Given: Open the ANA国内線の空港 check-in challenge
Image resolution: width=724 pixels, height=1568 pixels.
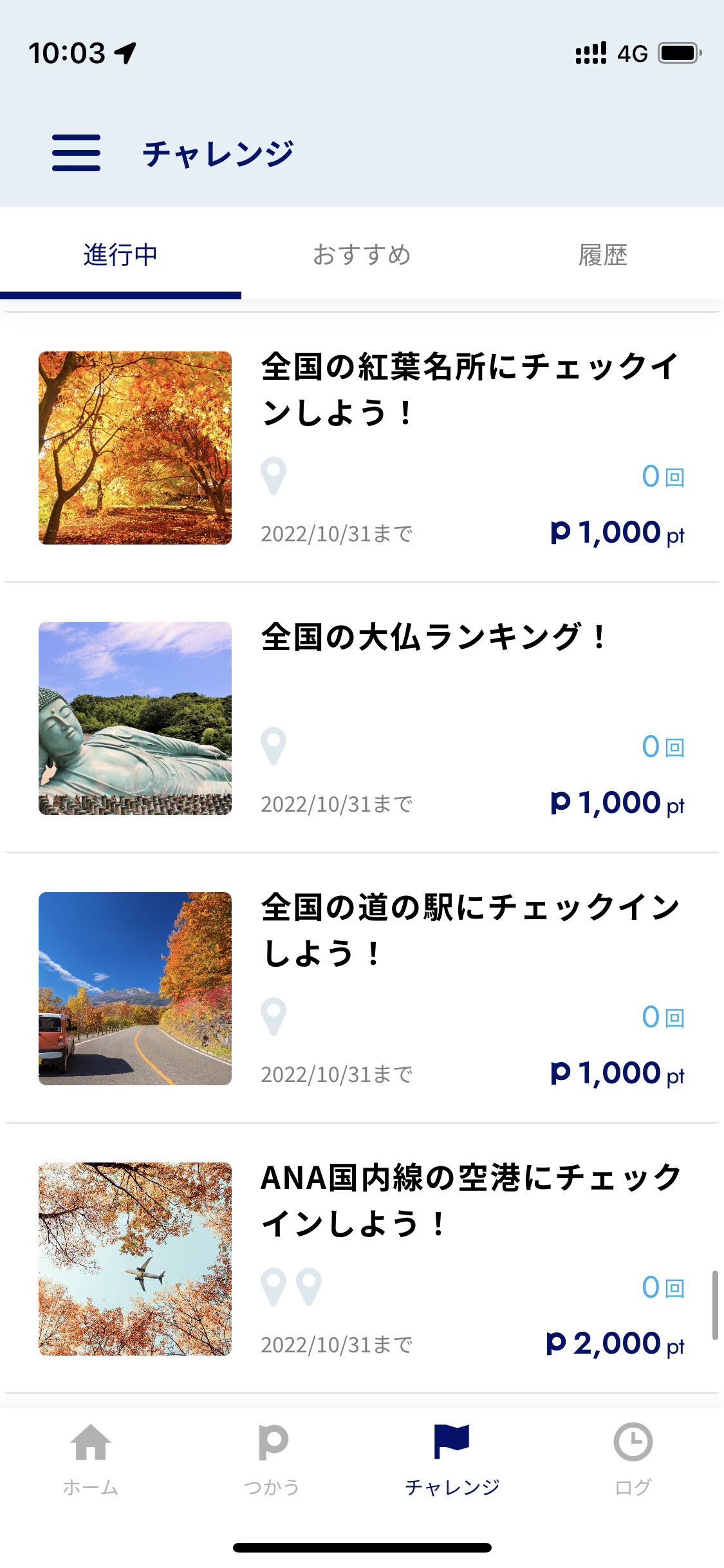Looking at the screenshot, I should [362, 1259].
